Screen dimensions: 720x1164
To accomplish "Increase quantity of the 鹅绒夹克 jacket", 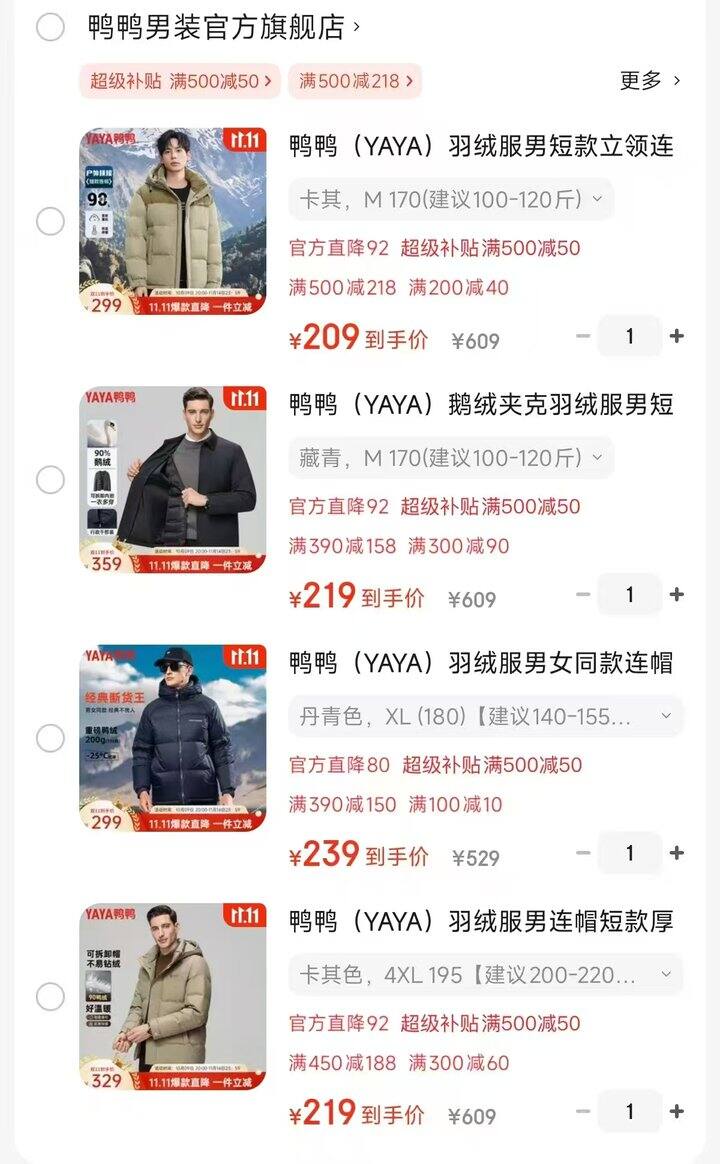I will tap(677, 595).
